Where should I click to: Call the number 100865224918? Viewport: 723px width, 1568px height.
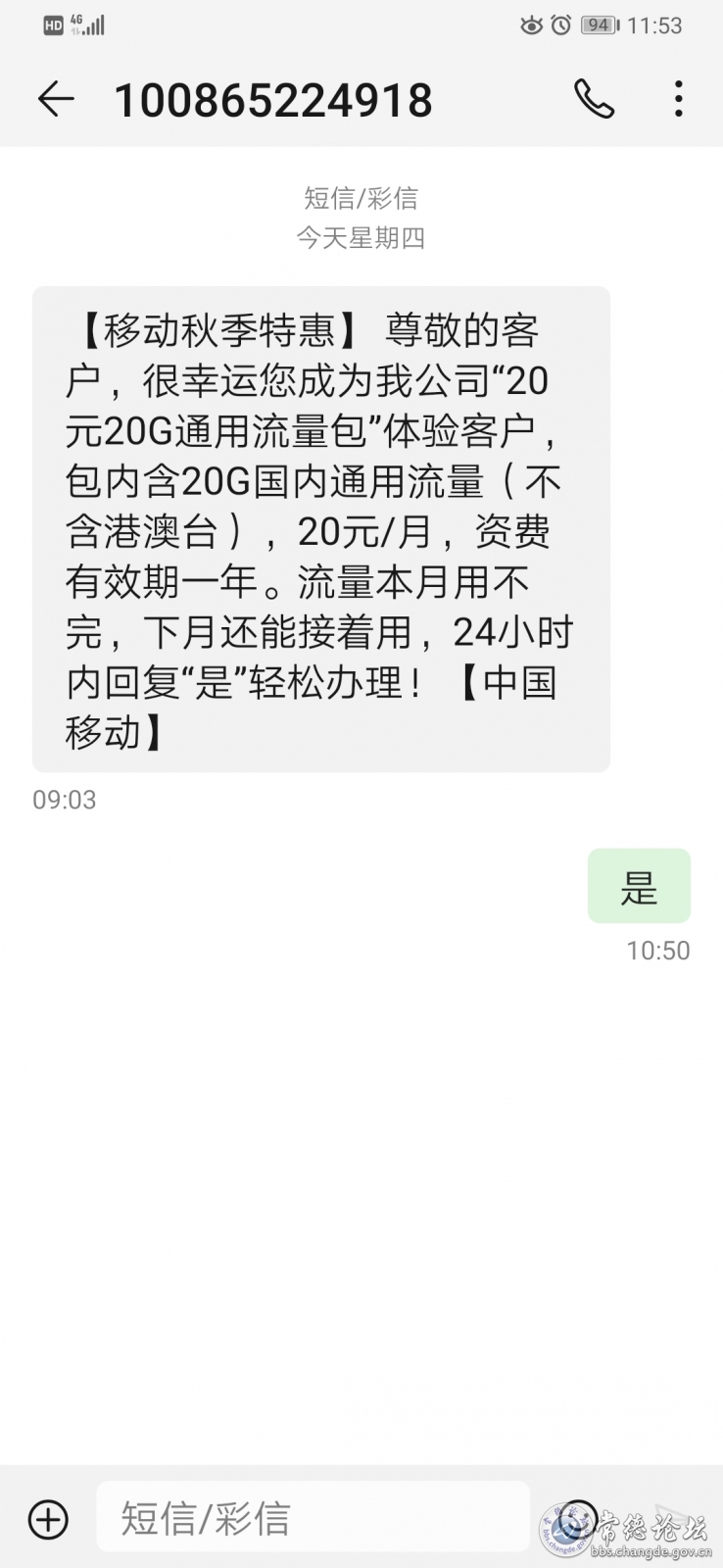[594, 99]
